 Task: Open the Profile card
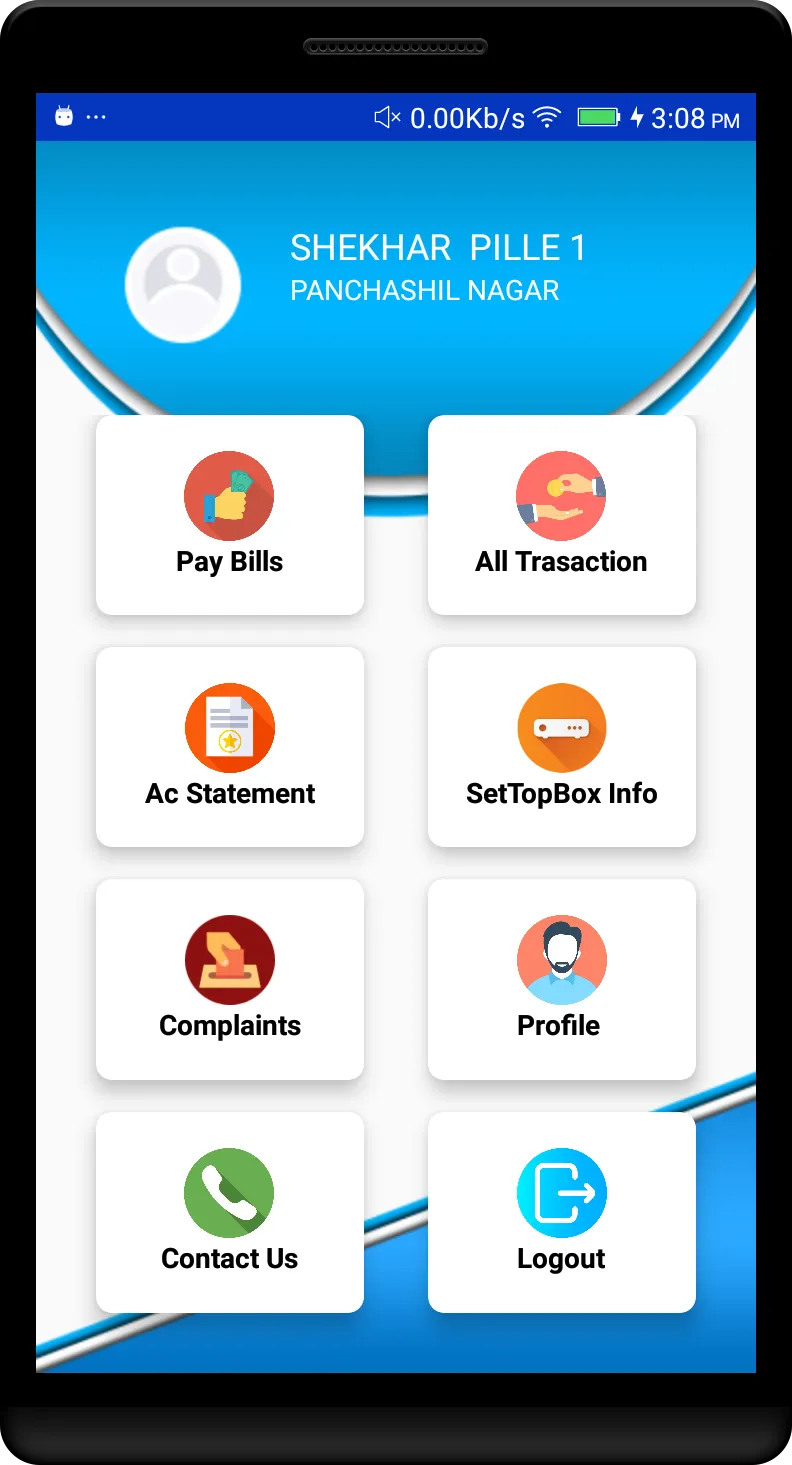pos(561,979)
